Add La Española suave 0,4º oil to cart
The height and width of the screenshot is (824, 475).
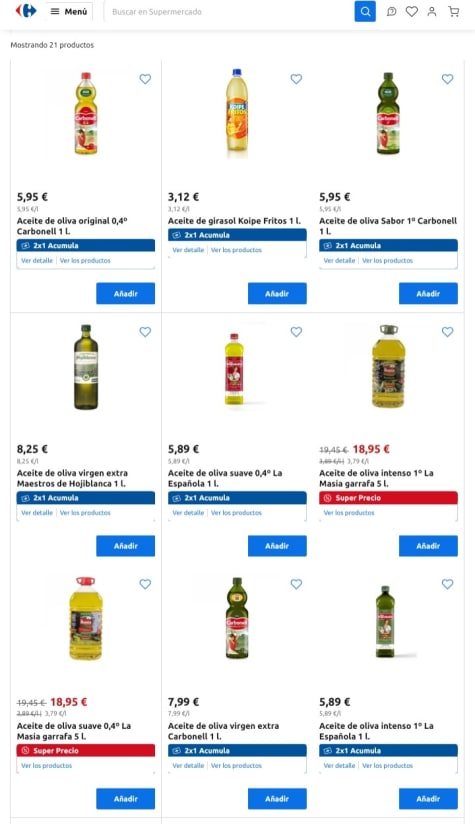[277, 546]
